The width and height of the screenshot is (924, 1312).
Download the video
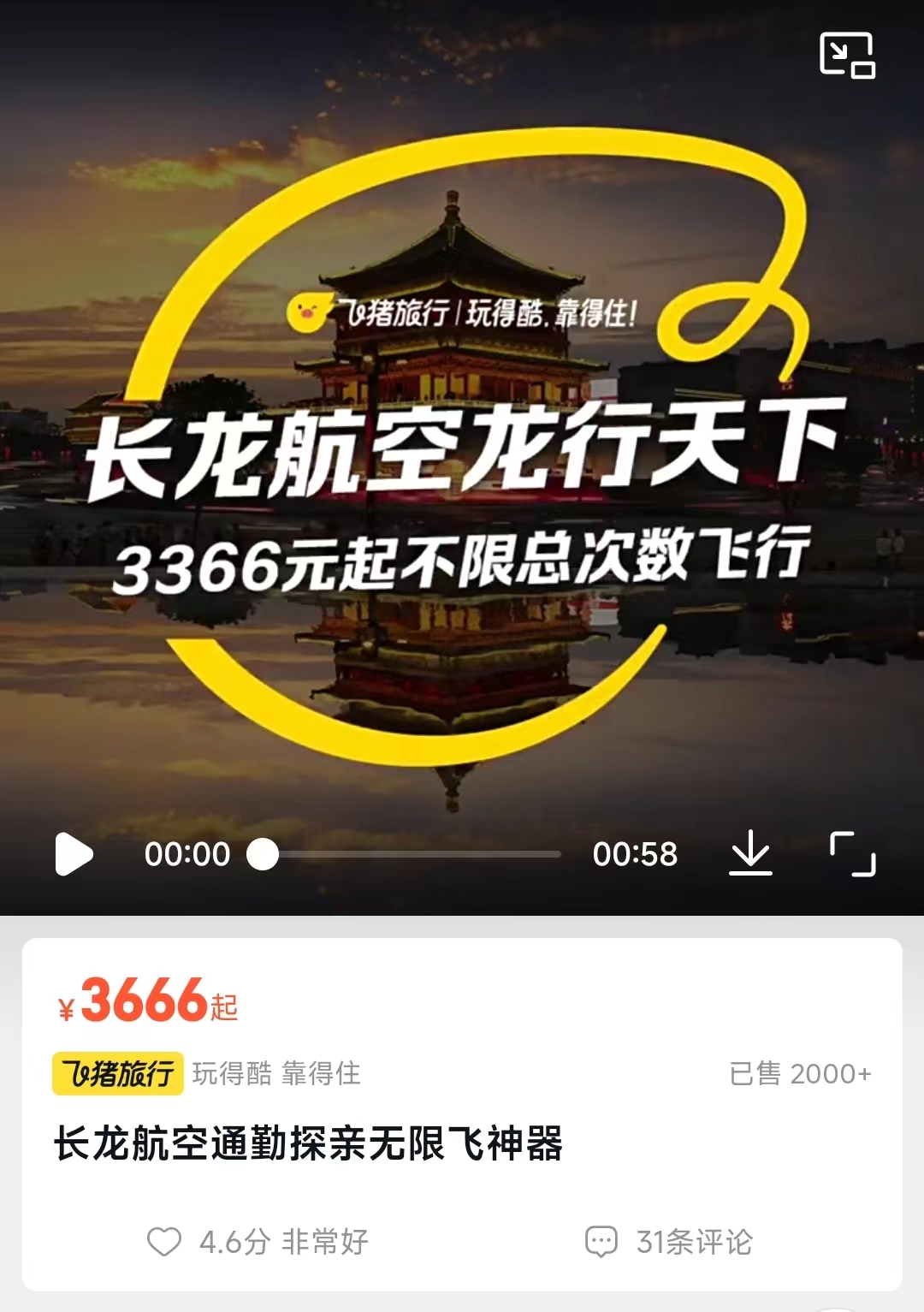[x=750, y=853]
